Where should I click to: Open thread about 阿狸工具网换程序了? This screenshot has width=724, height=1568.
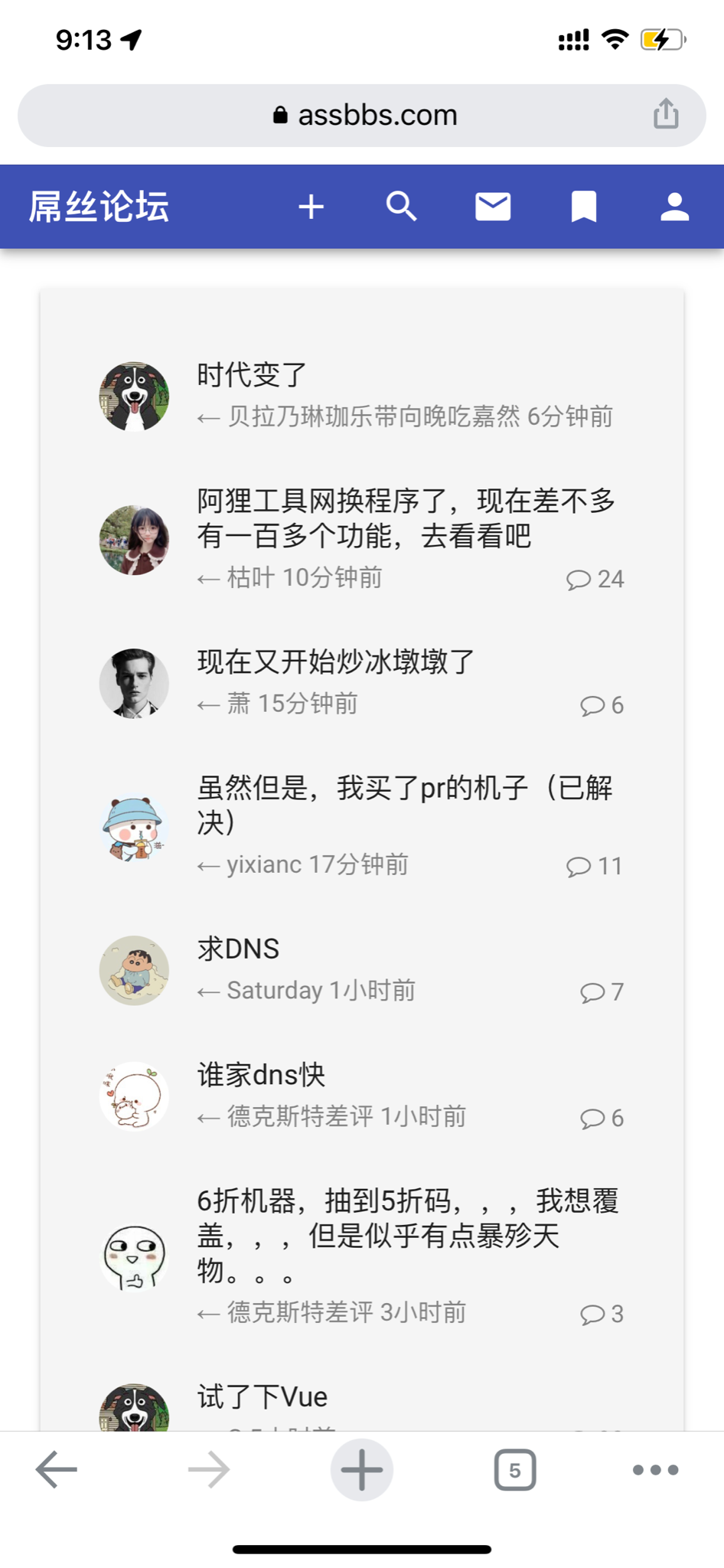point(406,518)
